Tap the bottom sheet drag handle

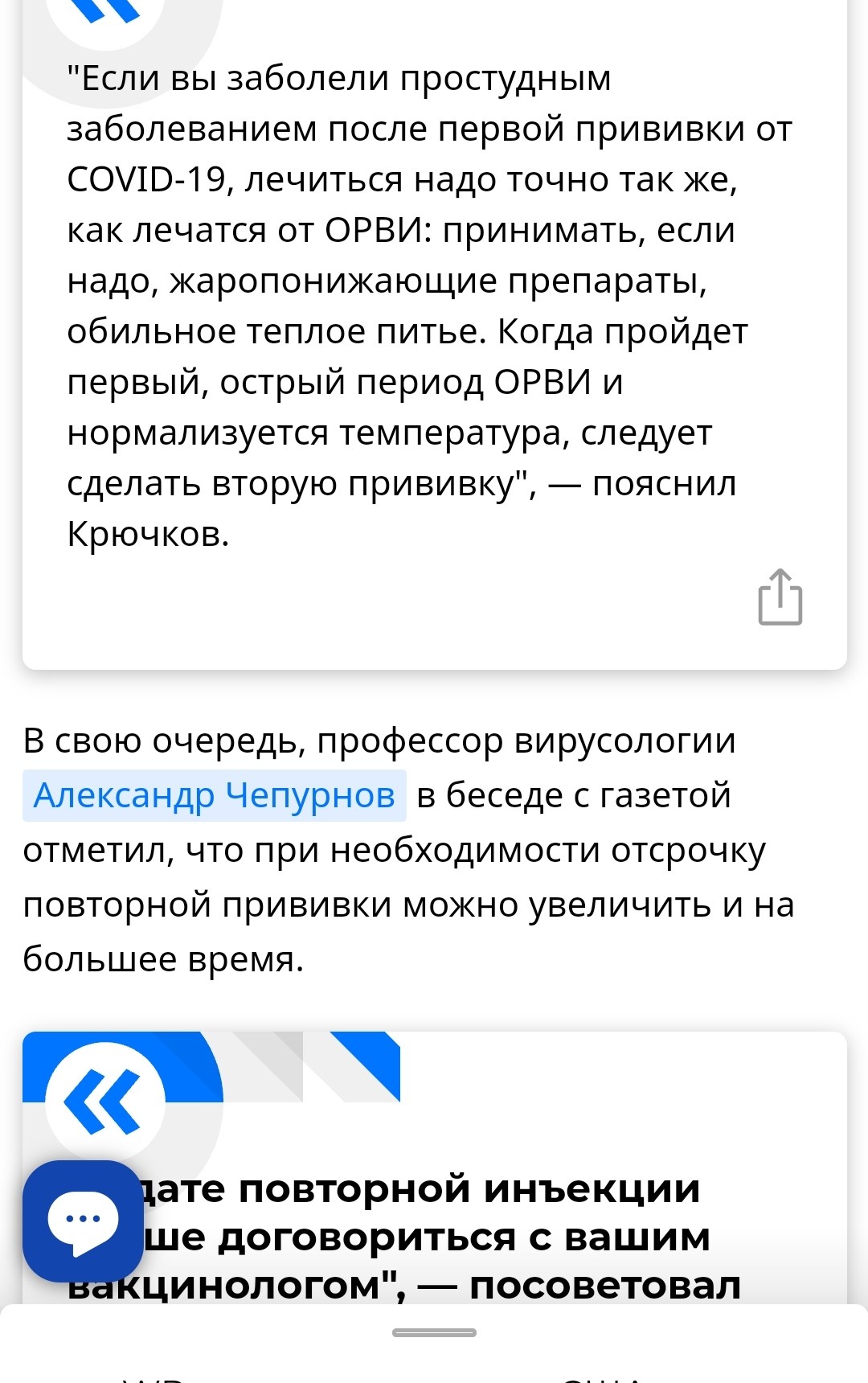point(434,1332)
